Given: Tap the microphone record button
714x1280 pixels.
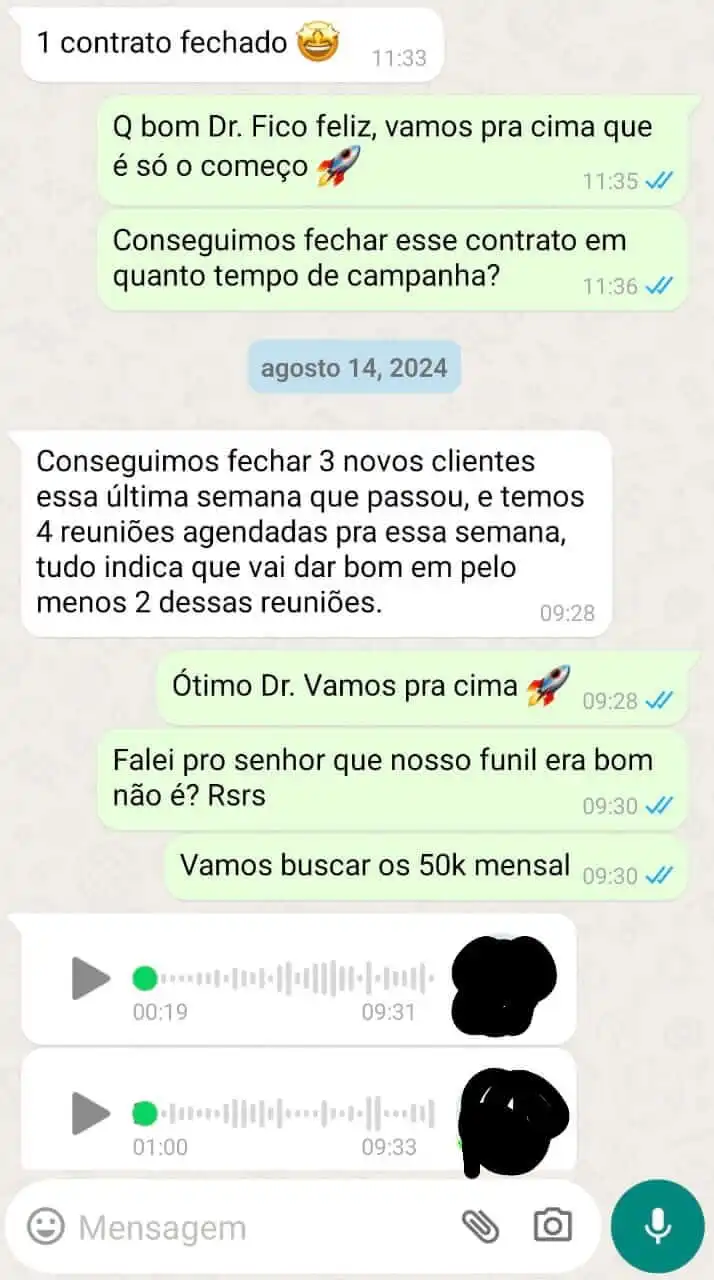Looking at the screenshot, I should (657, 1226).
